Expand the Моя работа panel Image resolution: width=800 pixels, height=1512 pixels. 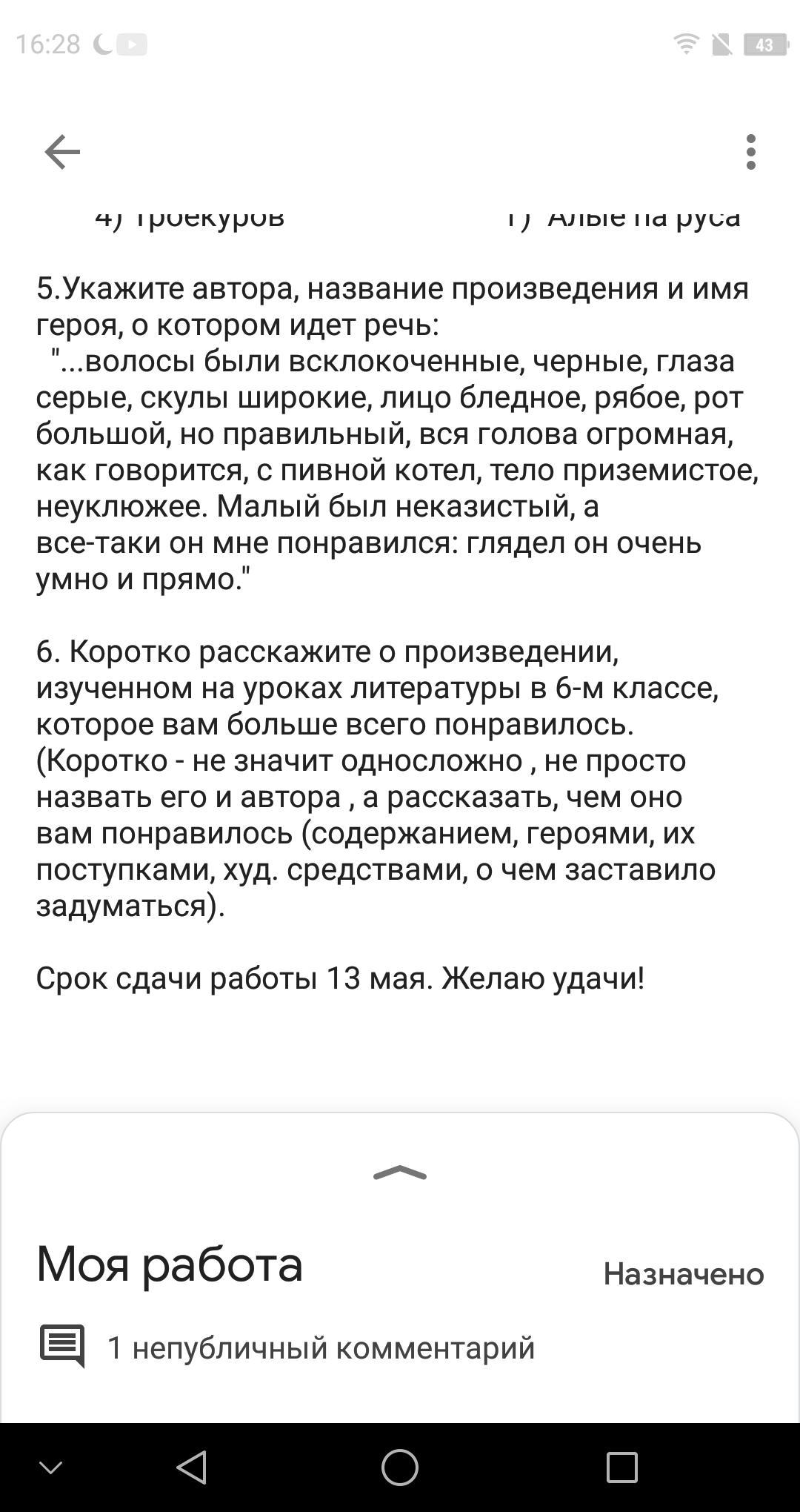[400, 1173]
